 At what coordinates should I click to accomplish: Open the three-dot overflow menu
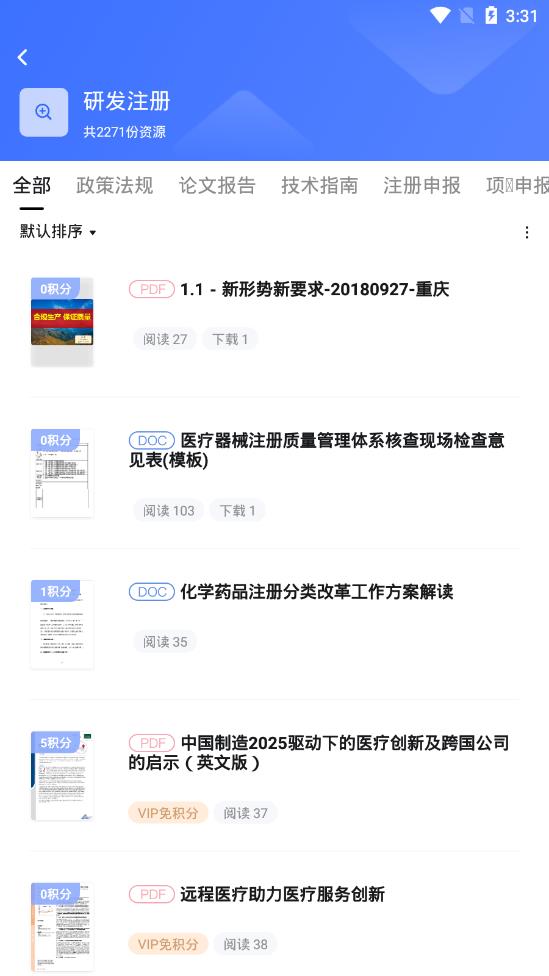pos(527,232)
